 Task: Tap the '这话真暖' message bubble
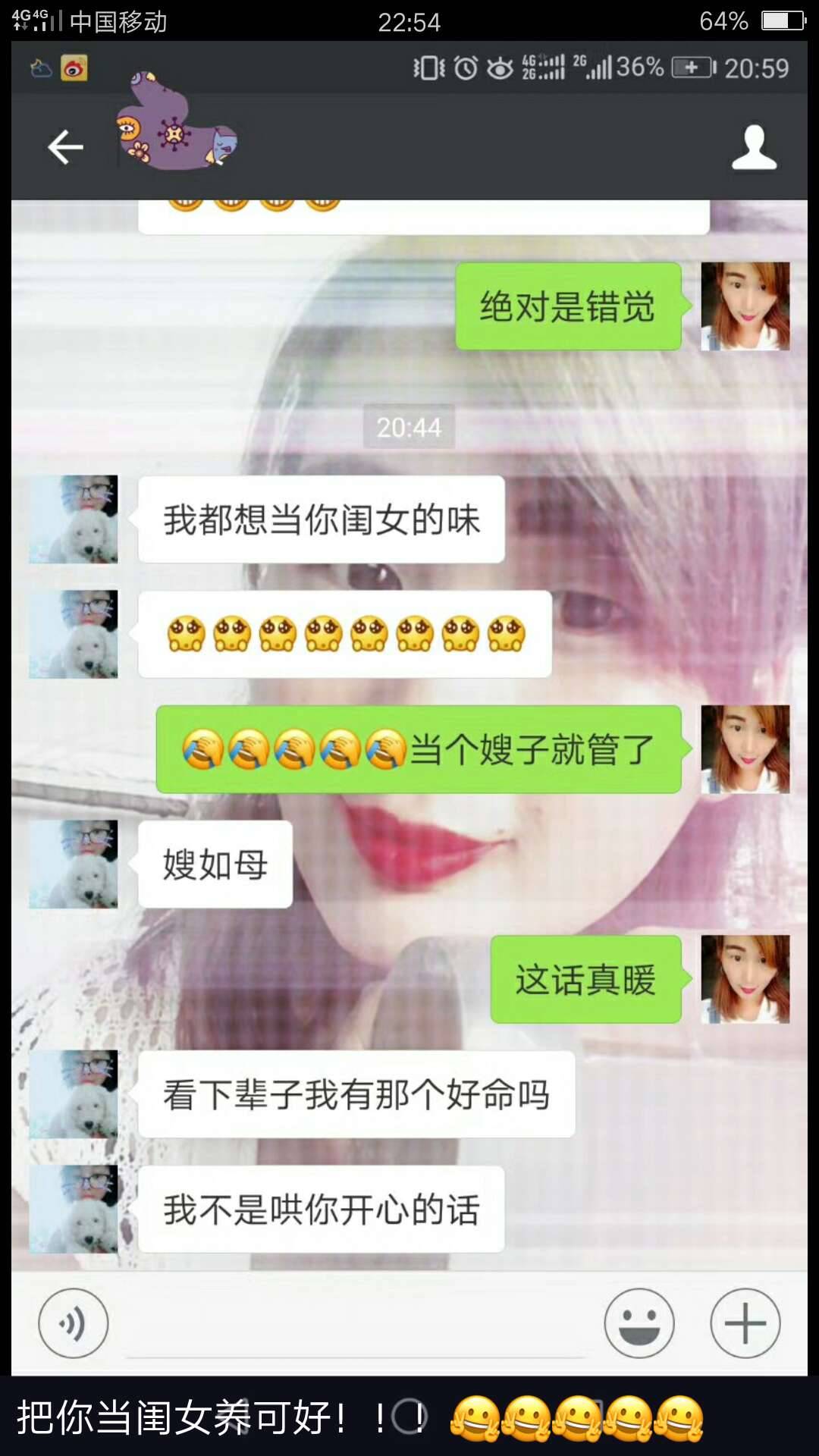(x=585, y=978)
